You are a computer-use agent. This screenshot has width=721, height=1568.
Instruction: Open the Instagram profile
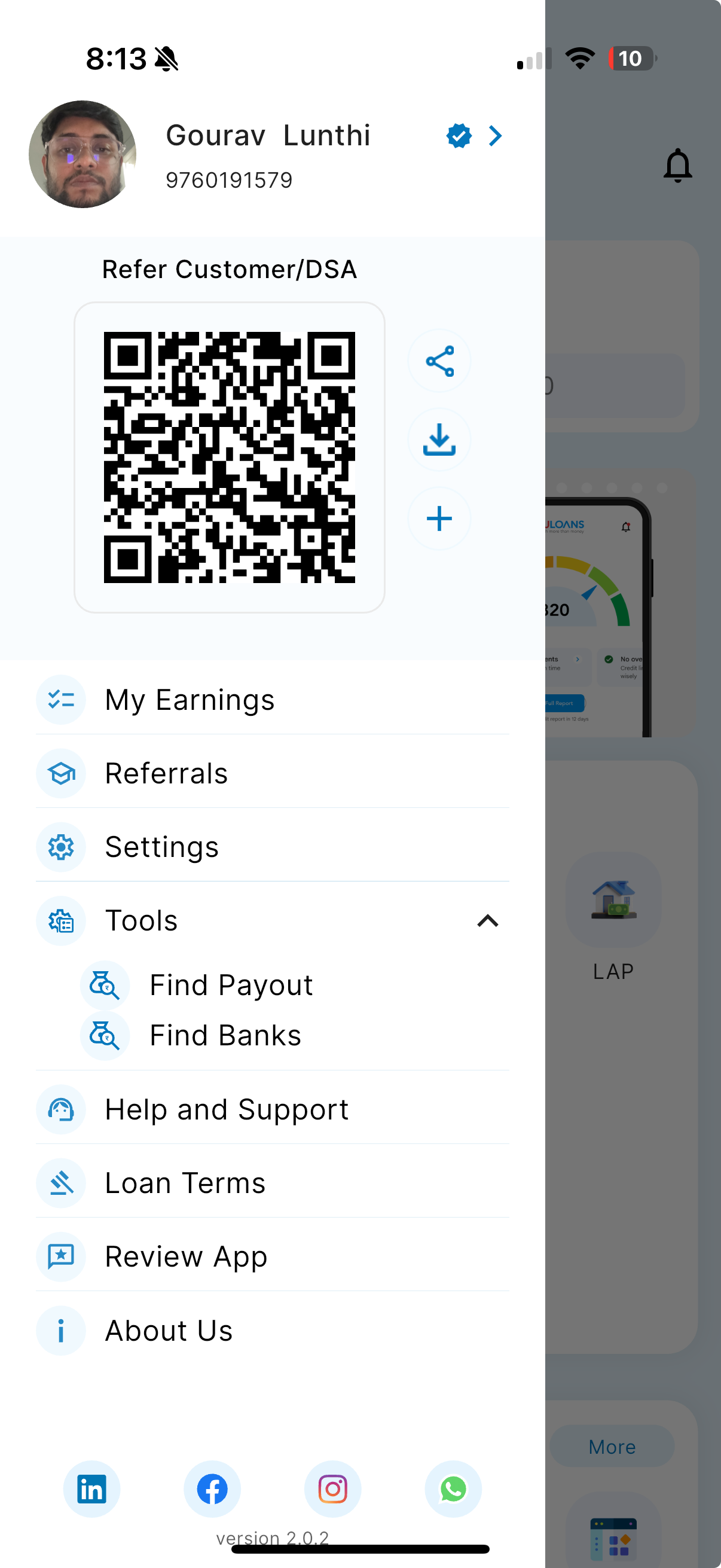pos(333,1489)
